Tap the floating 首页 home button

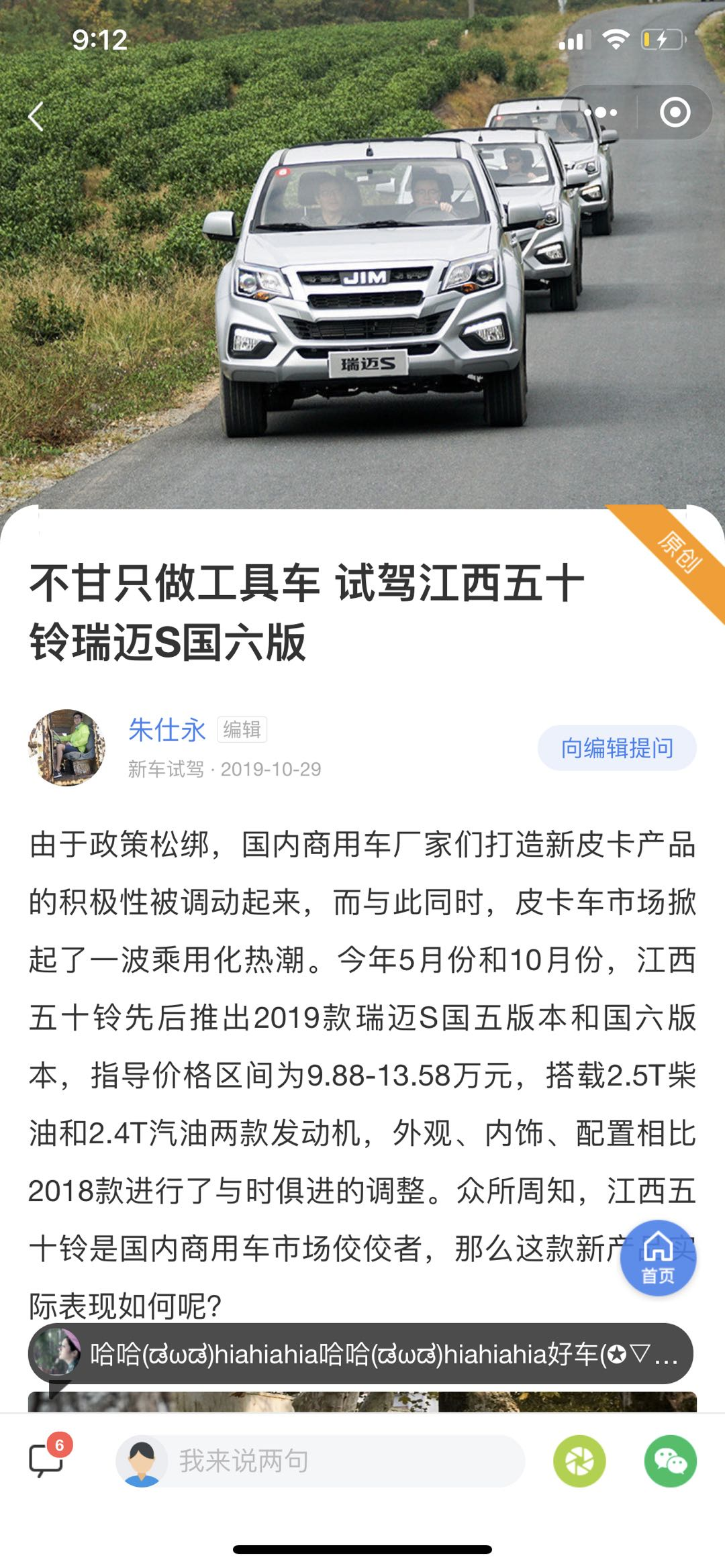coord(658,1257)
